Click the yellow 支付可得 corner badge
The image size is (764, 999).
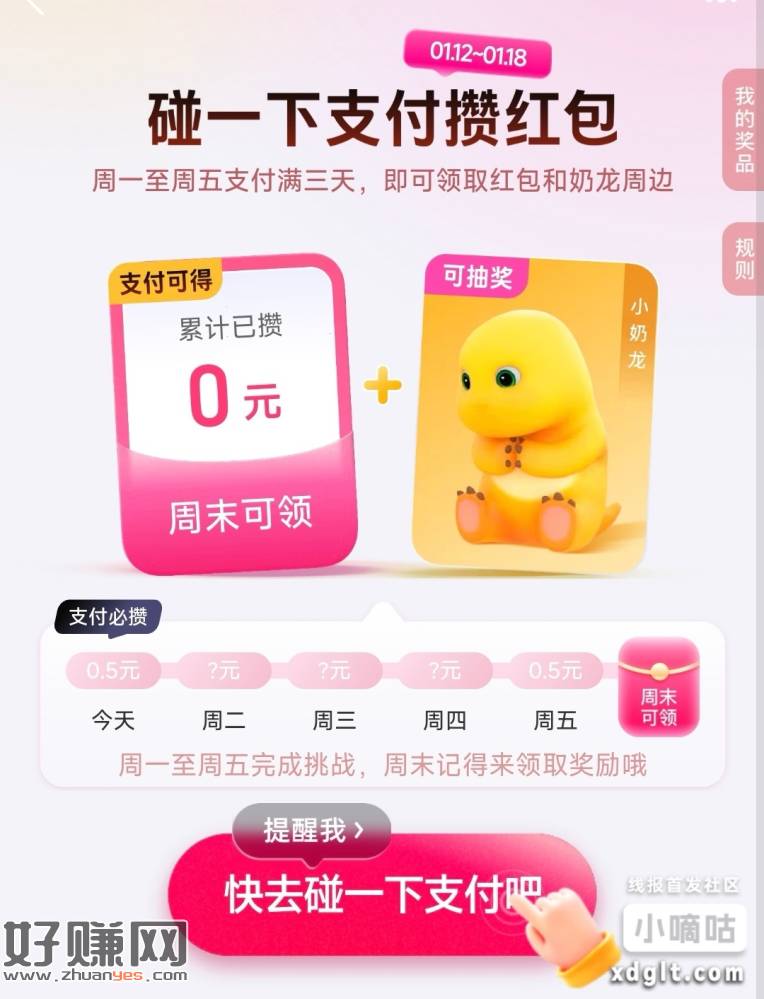[x=166, y=281]
